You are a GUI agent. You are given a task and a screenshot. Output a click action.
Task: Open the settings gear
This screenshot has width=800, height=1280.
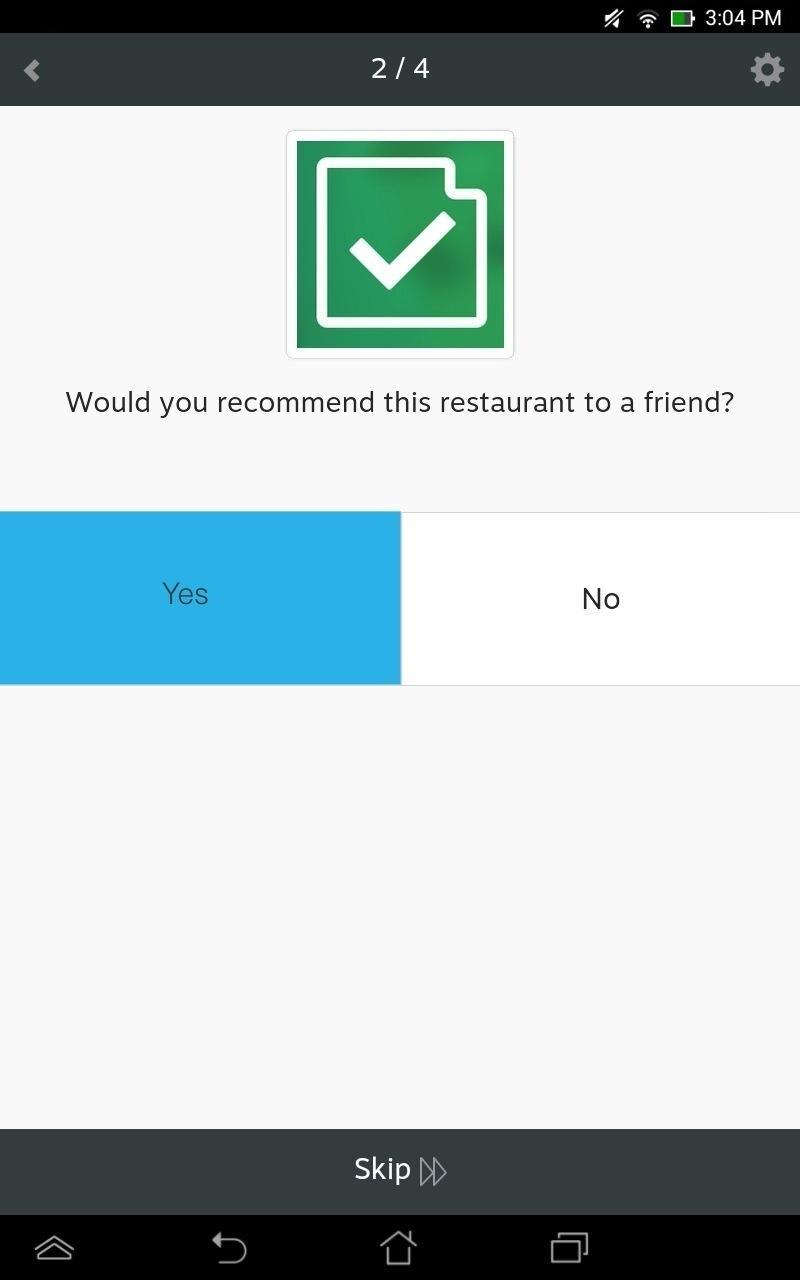(x=766, y=69)
